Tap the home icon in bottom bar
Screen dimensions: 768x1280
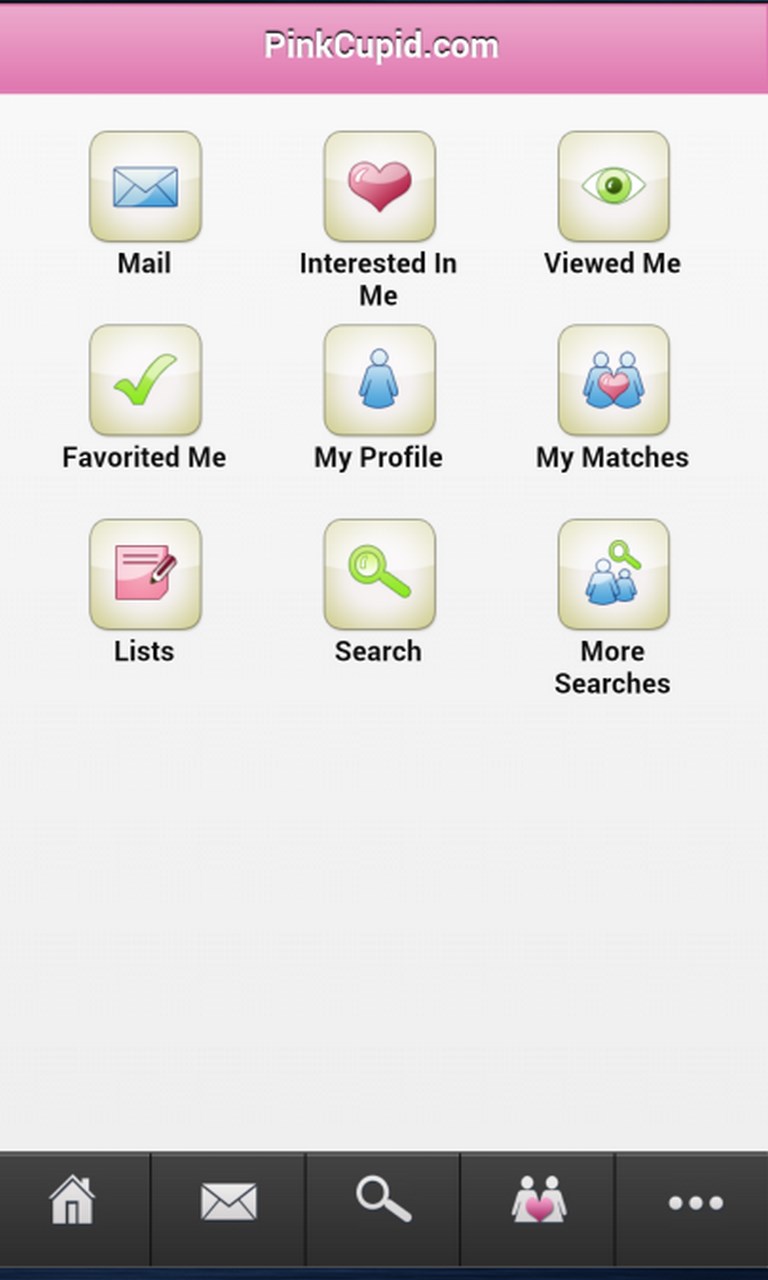[x=73, y=1200]
